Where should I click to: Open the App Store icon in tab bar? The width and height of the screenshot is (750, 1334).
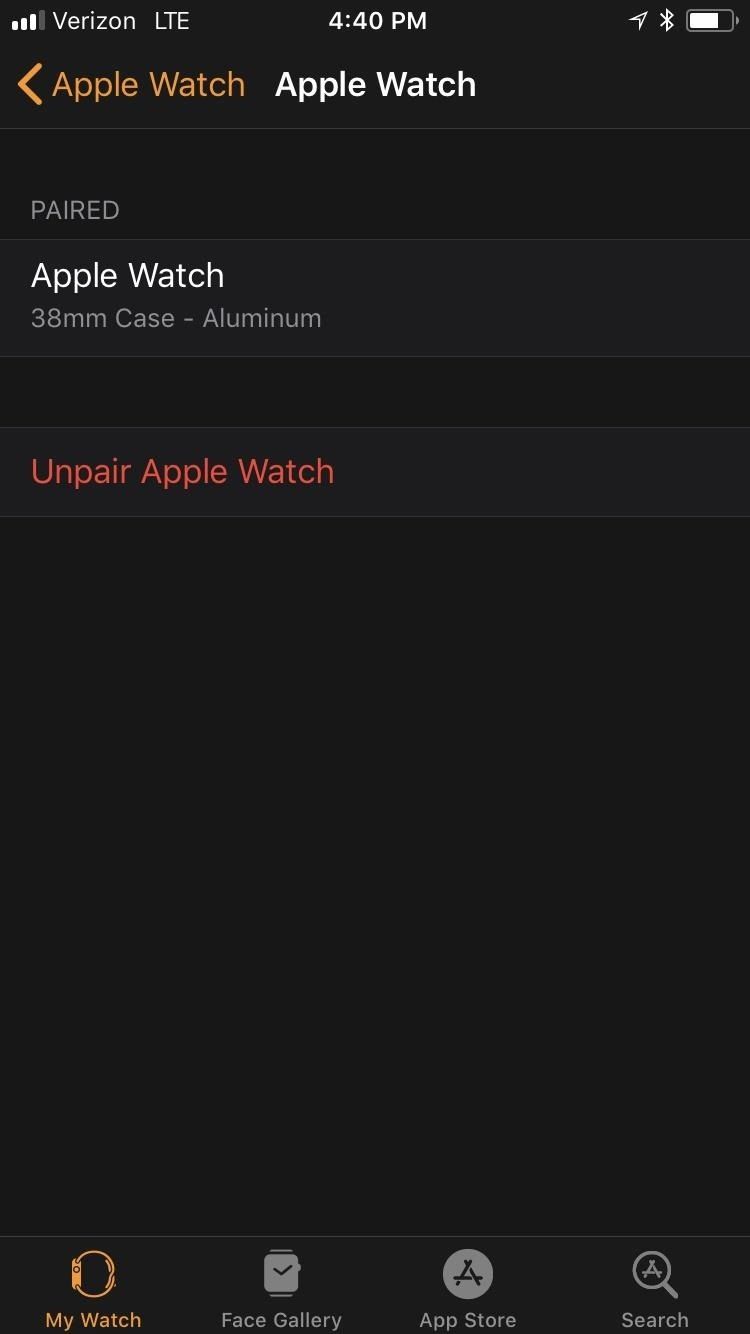coord(467,1274)
